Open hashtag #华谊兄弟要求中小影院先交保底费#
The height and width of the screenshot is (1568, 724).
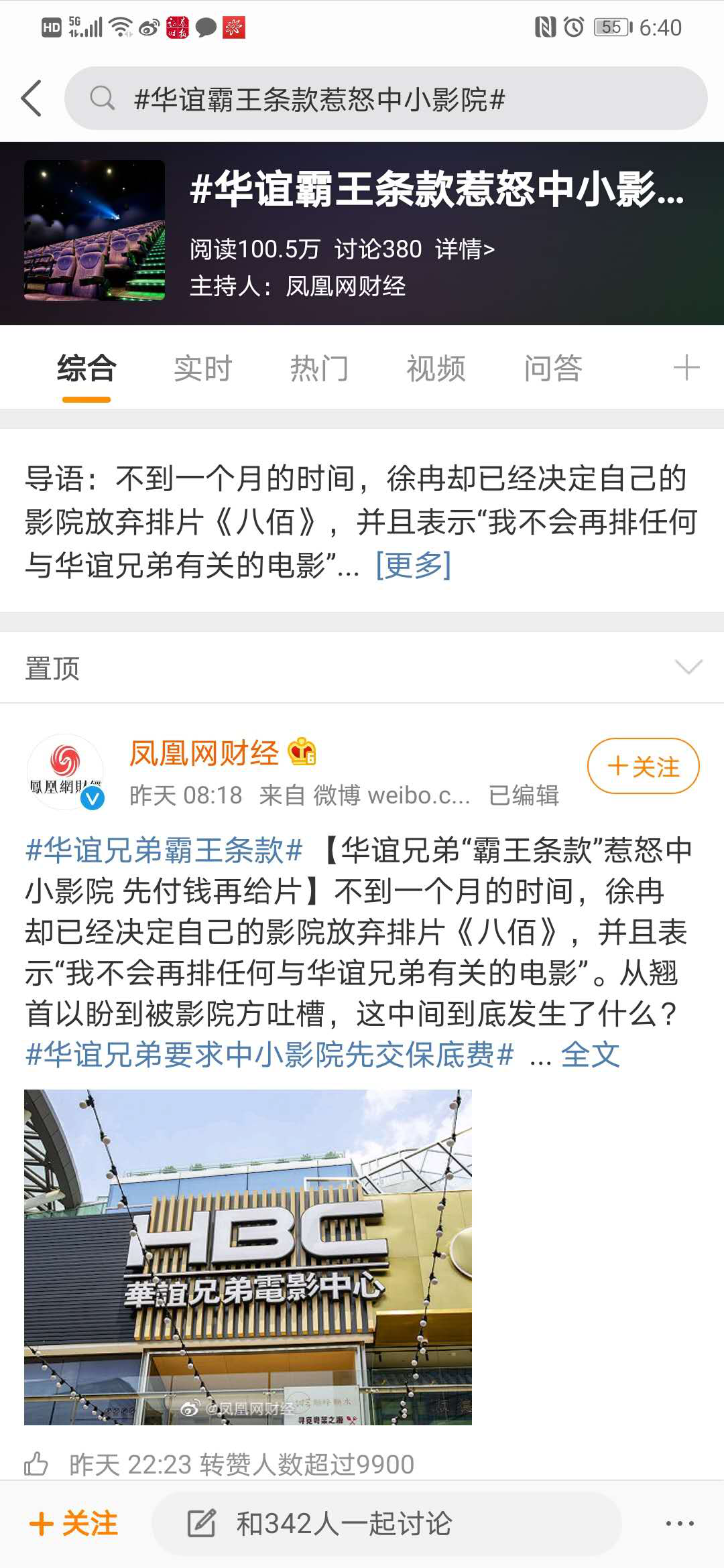269,1055
